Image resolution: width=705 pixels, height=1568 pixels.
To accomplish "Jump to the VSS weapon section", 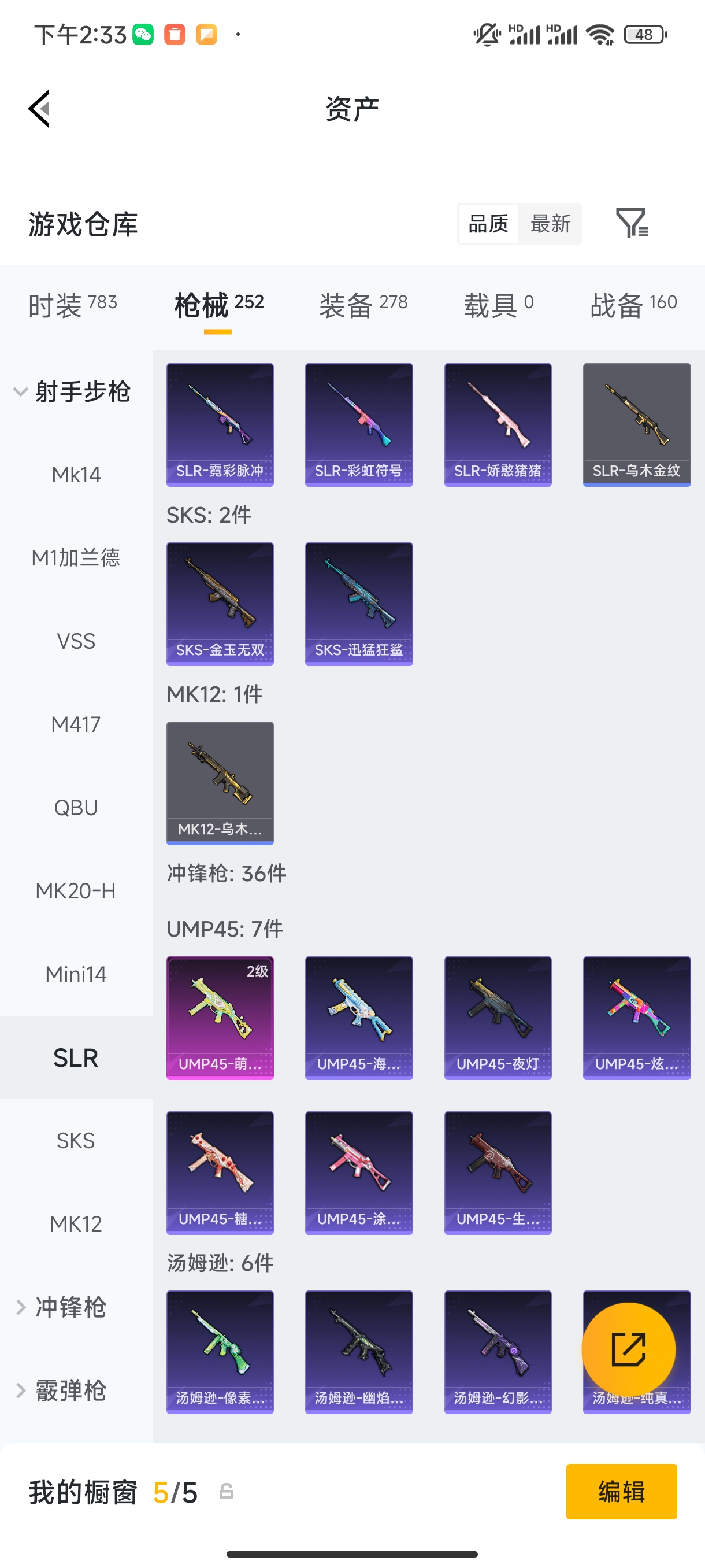I will 76,641.
